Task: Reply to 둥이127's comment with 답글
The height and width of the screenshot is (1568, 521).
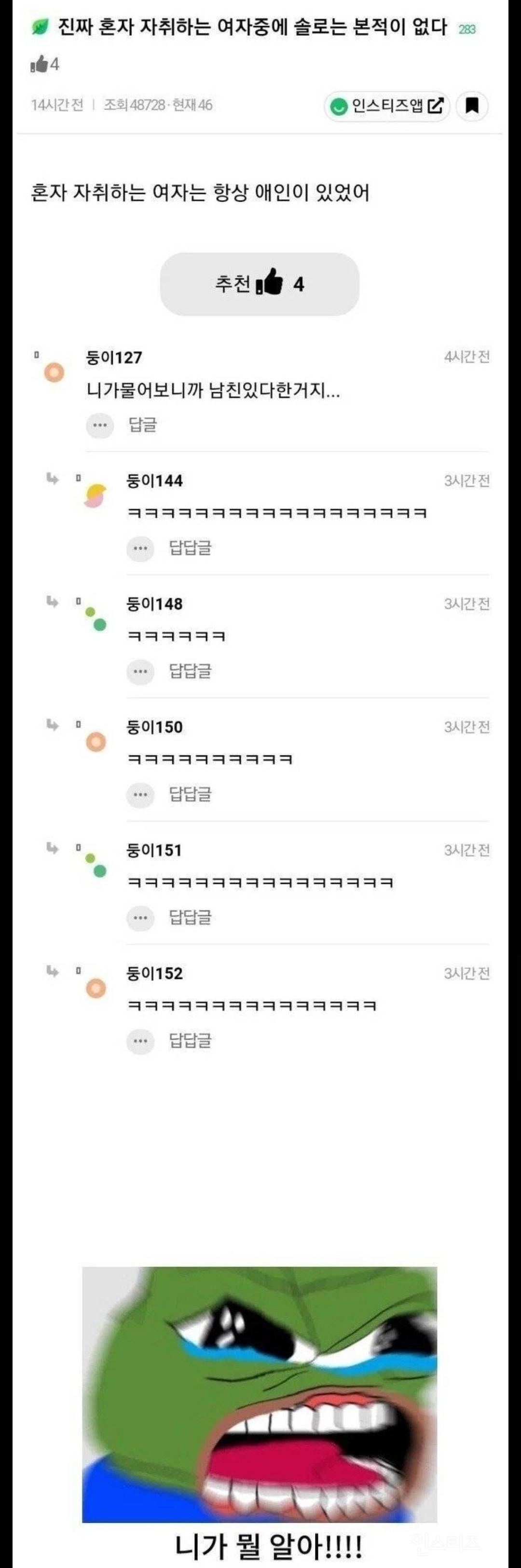Action: [142, 425]
